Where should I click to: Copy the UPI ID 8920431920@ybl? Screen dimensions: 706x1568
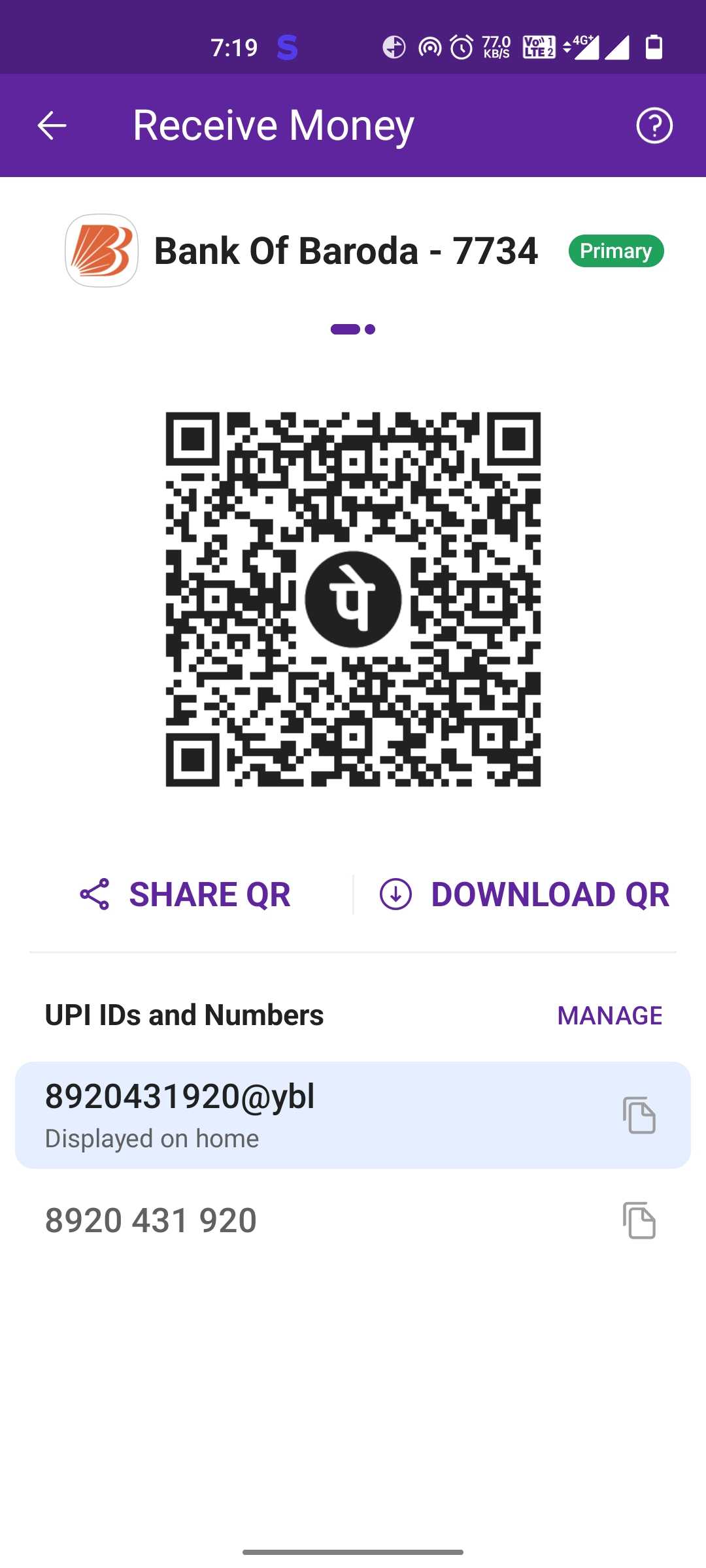point(639,1115)
